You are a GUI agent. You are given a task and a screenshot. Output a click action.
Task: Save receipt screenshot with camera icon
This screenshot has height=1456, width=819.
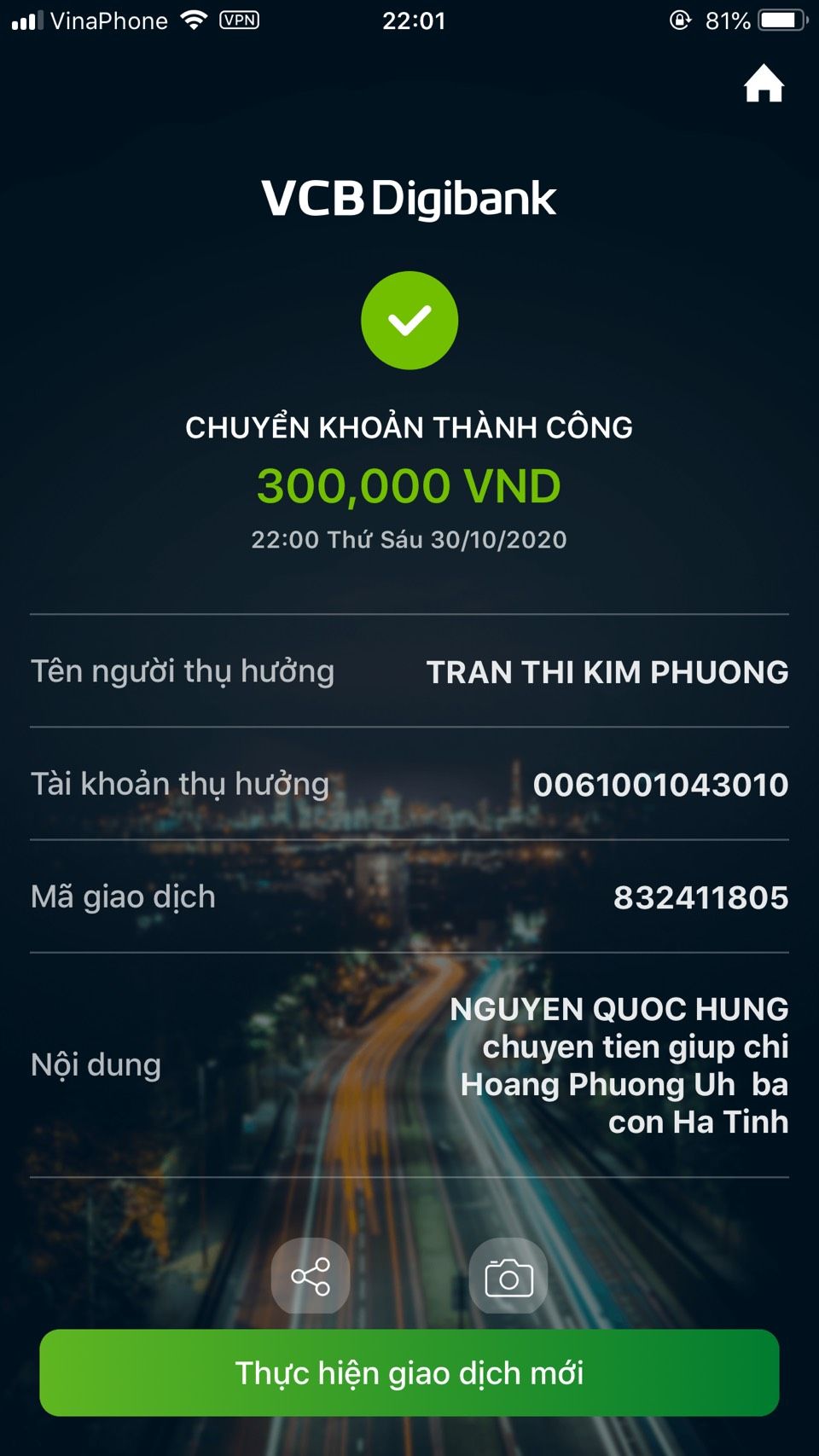508,1276
